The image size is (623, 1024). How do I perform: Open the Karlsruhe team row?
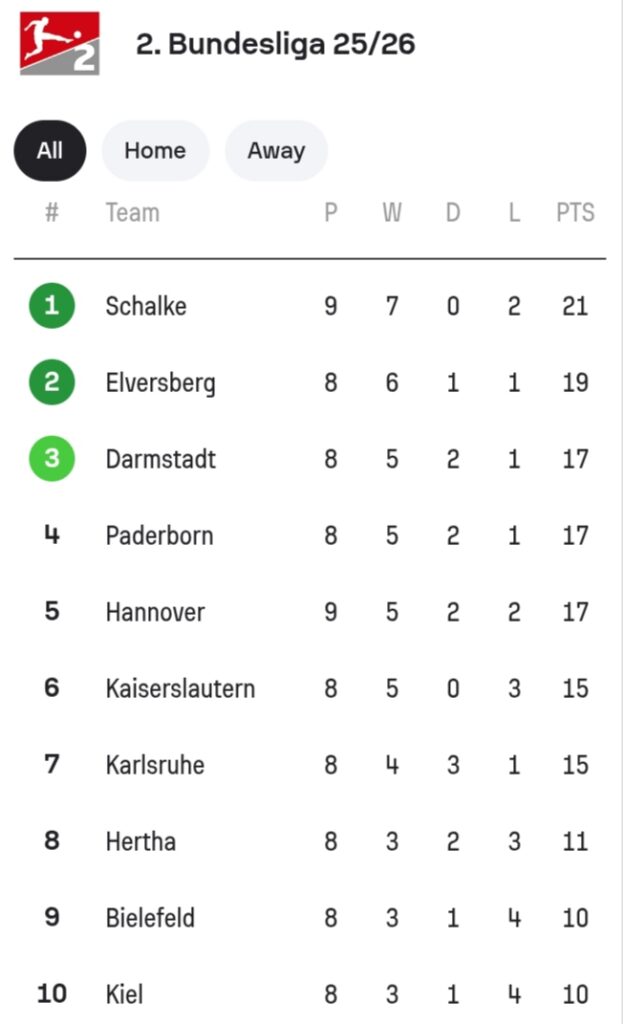[155, 765]
